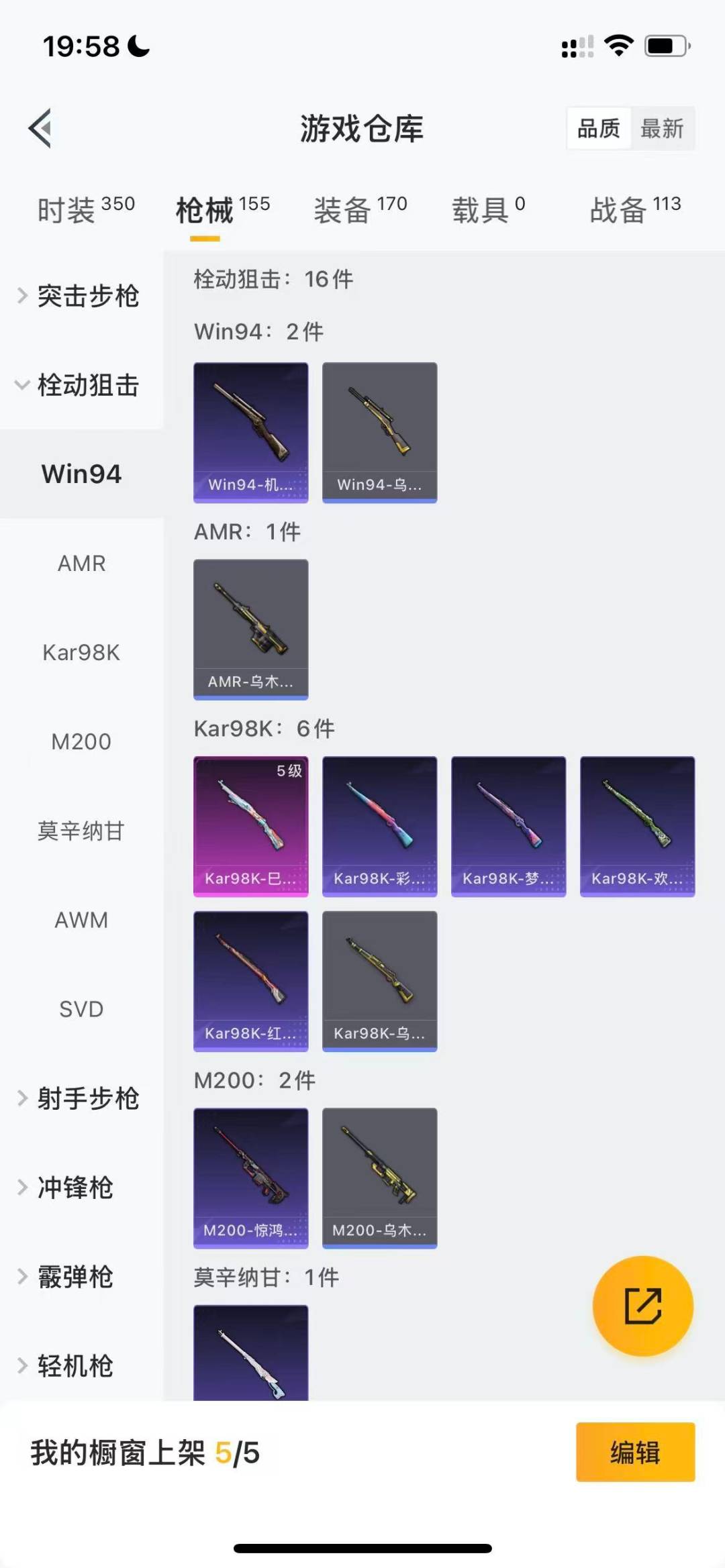Go back from 游戏仓库
Viewport: 725px width, 1568px height.
click(x=40, y=128)
